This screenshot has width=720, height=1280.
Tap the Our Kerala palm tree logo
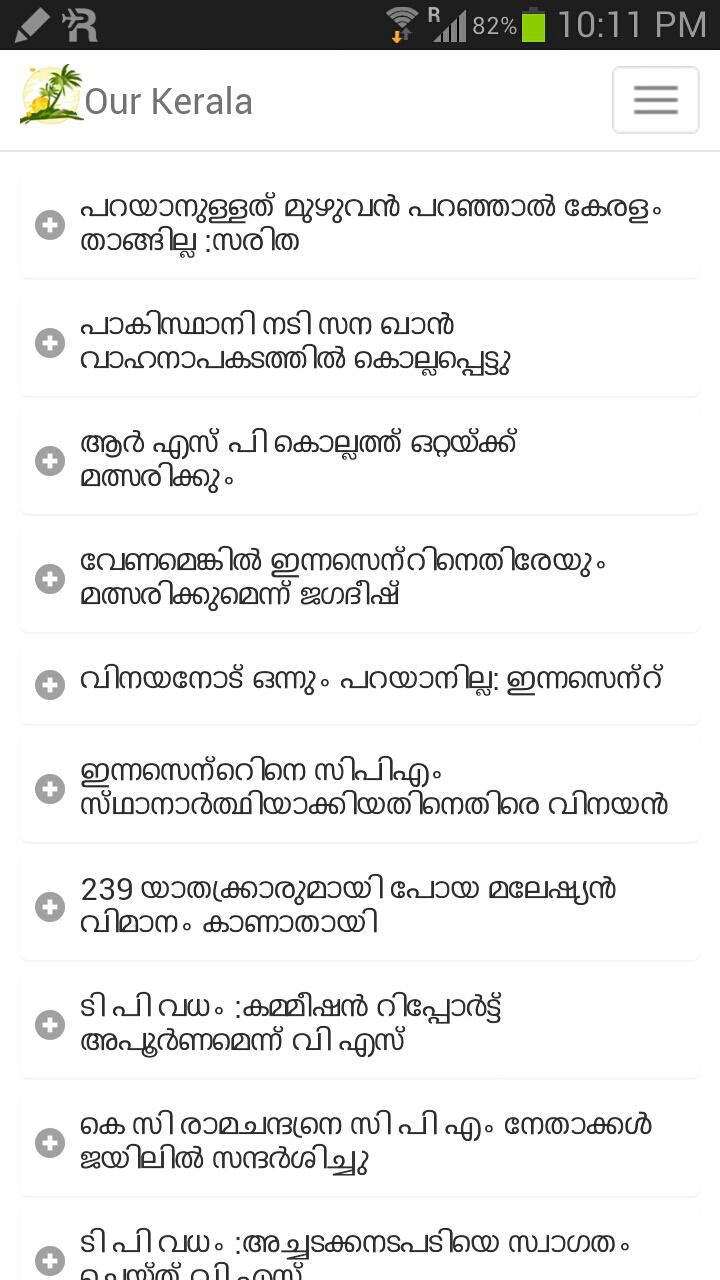tap(48, 98)
